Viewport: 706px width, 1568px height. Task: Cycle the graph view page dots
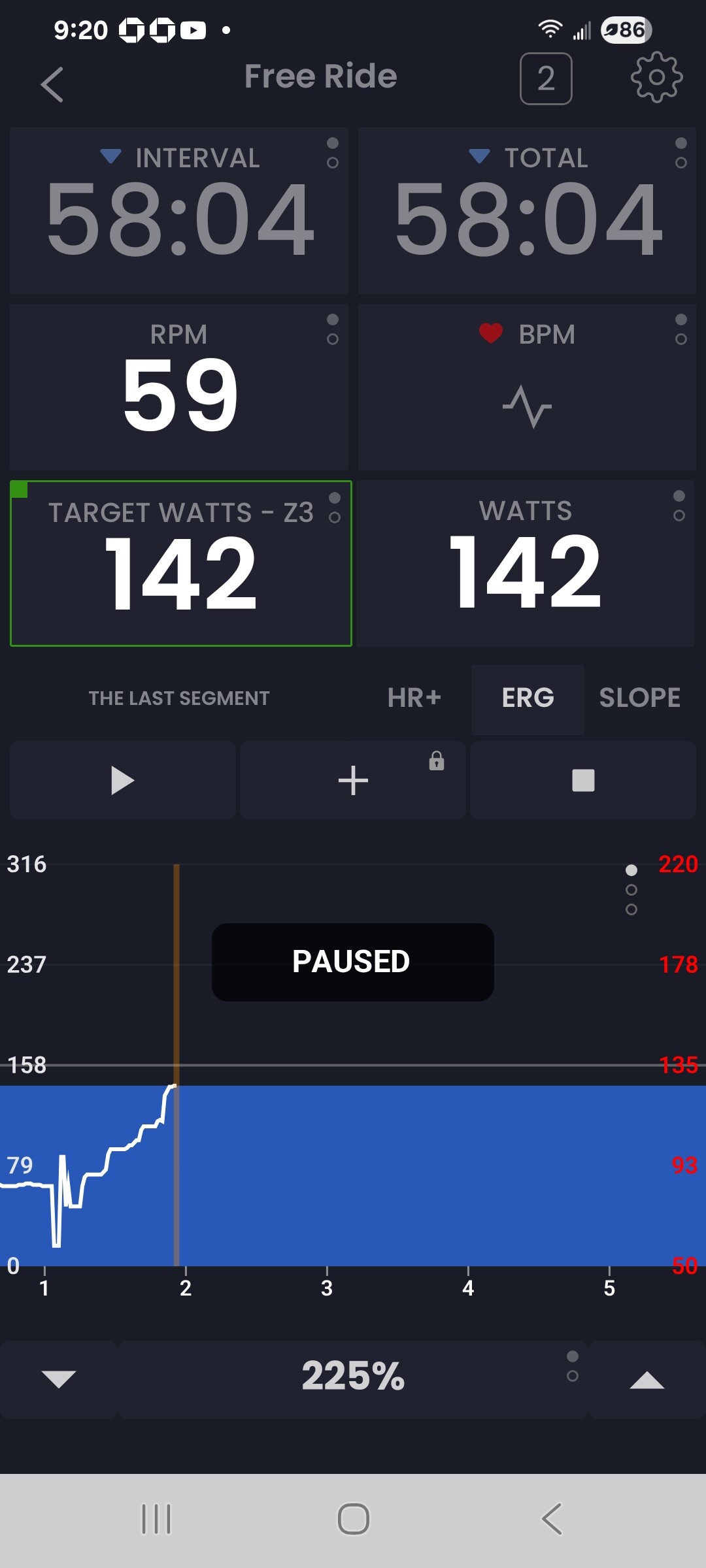[631, 890]
